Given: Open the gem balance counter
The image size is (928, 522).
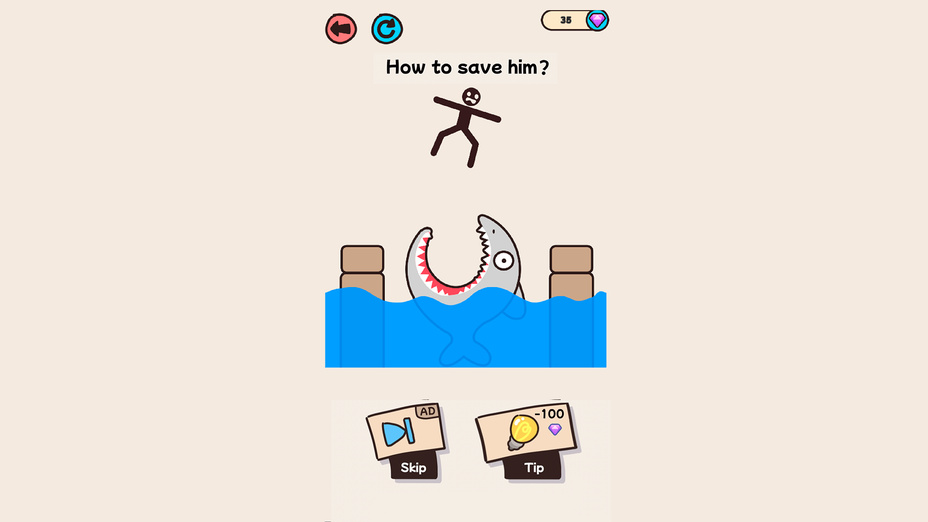Looking at the screenshot, I should [x=574, y=20].
